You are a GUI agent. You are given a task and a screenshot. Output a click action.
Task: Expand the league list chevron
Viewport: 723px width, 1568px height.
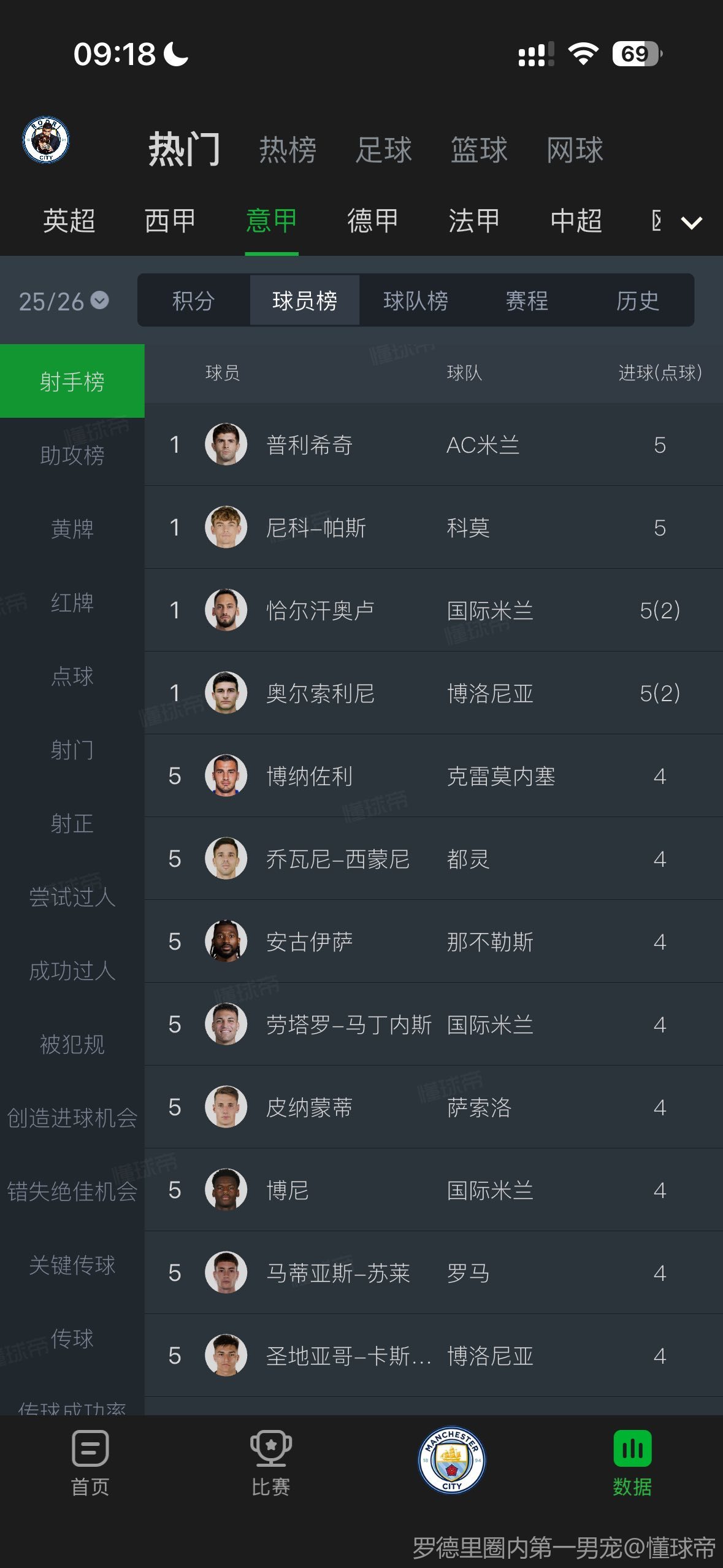point(691,223)
